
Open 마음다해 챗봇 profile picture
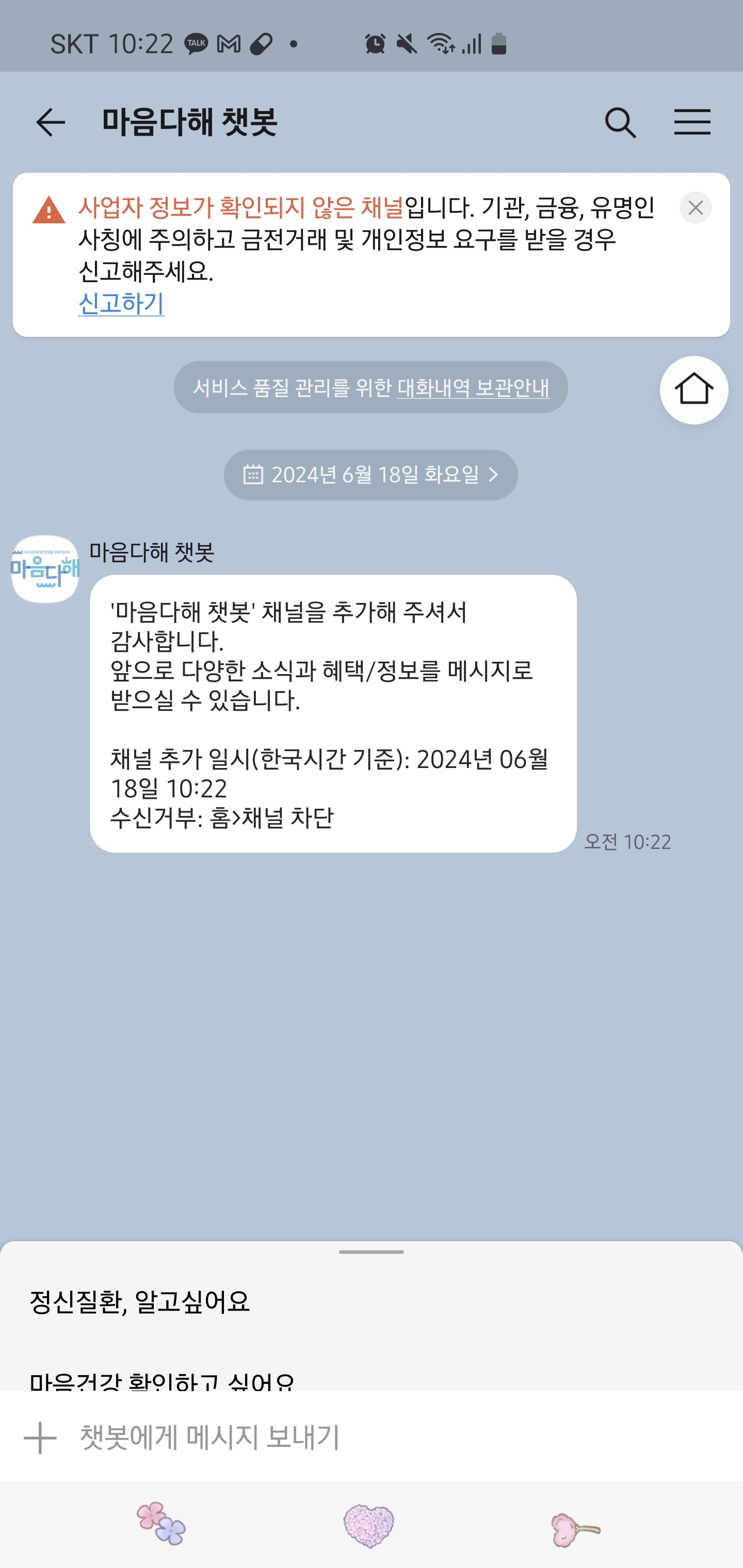45,569
